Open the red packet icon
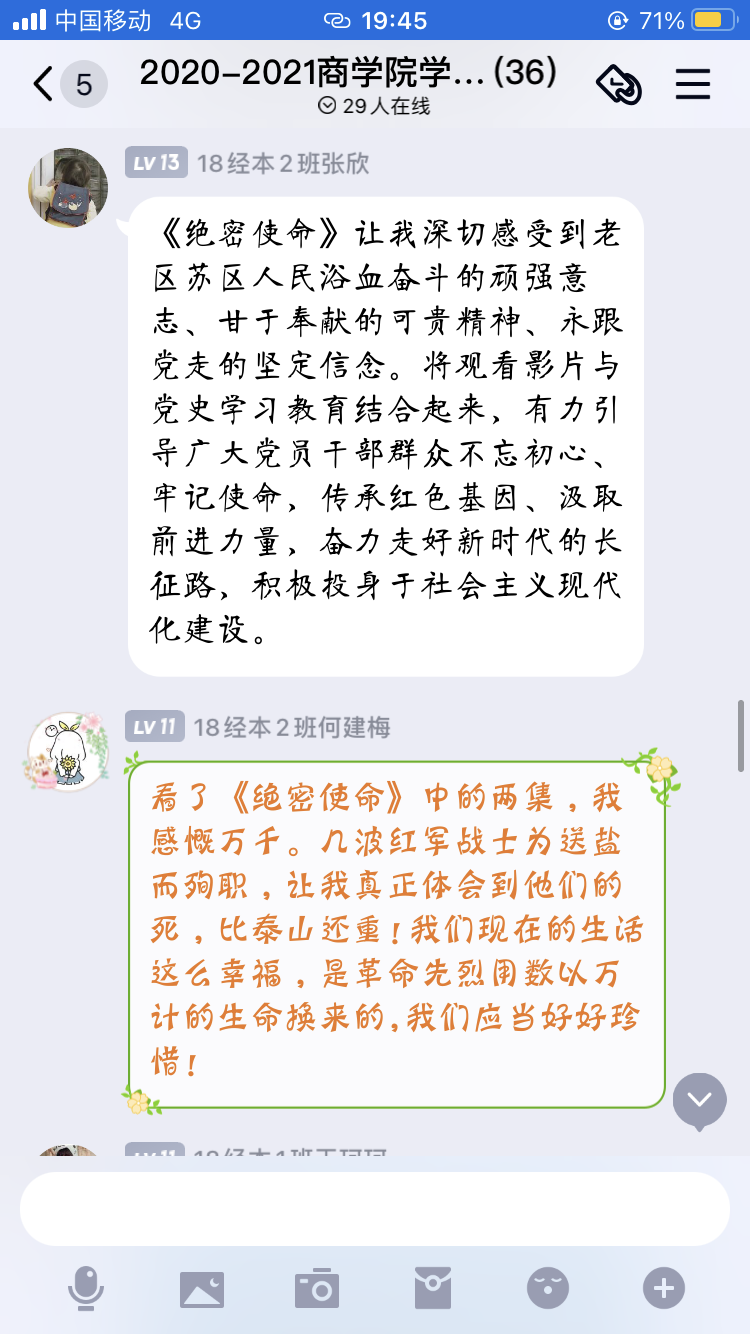This screenshot has height=1334, width=750. point(433,1286)
